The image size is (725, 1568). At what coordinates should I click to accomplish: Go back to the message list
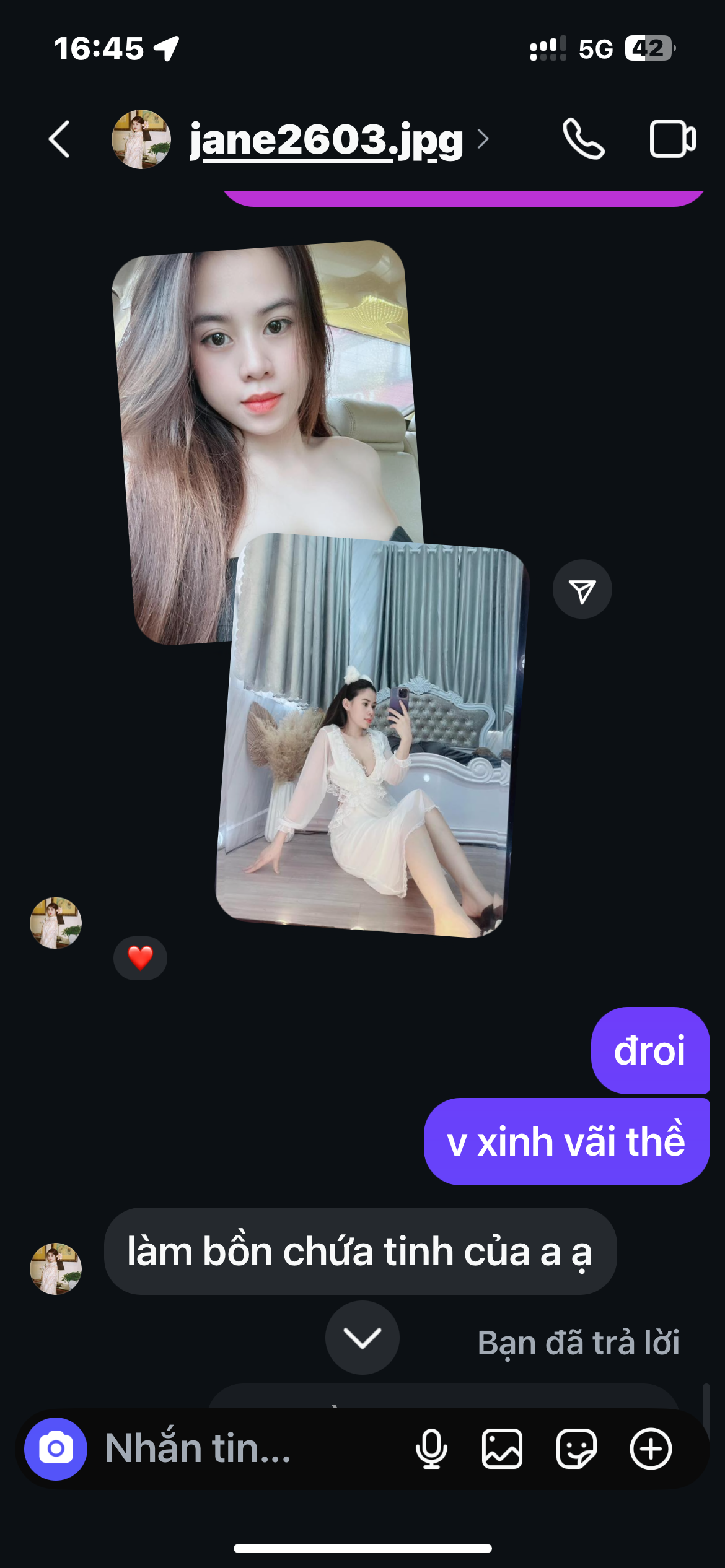pyautogui.click(x=59, y=139)
